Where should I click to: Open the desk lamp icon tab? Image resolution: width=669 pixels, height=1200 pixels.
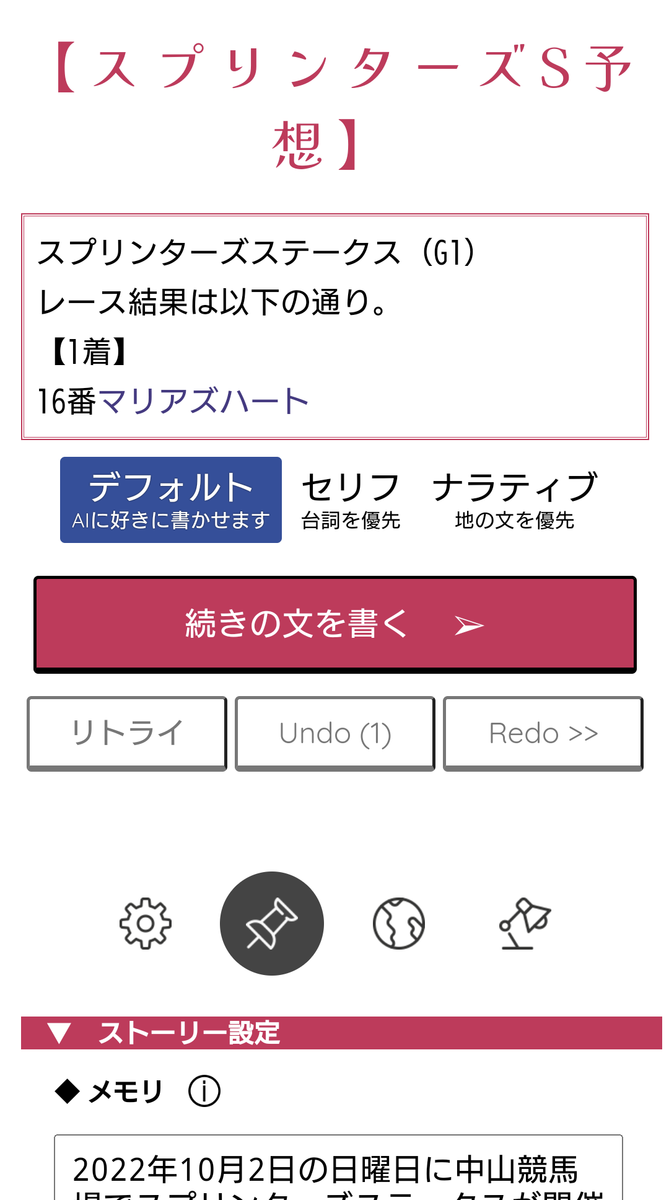point(525,923)
